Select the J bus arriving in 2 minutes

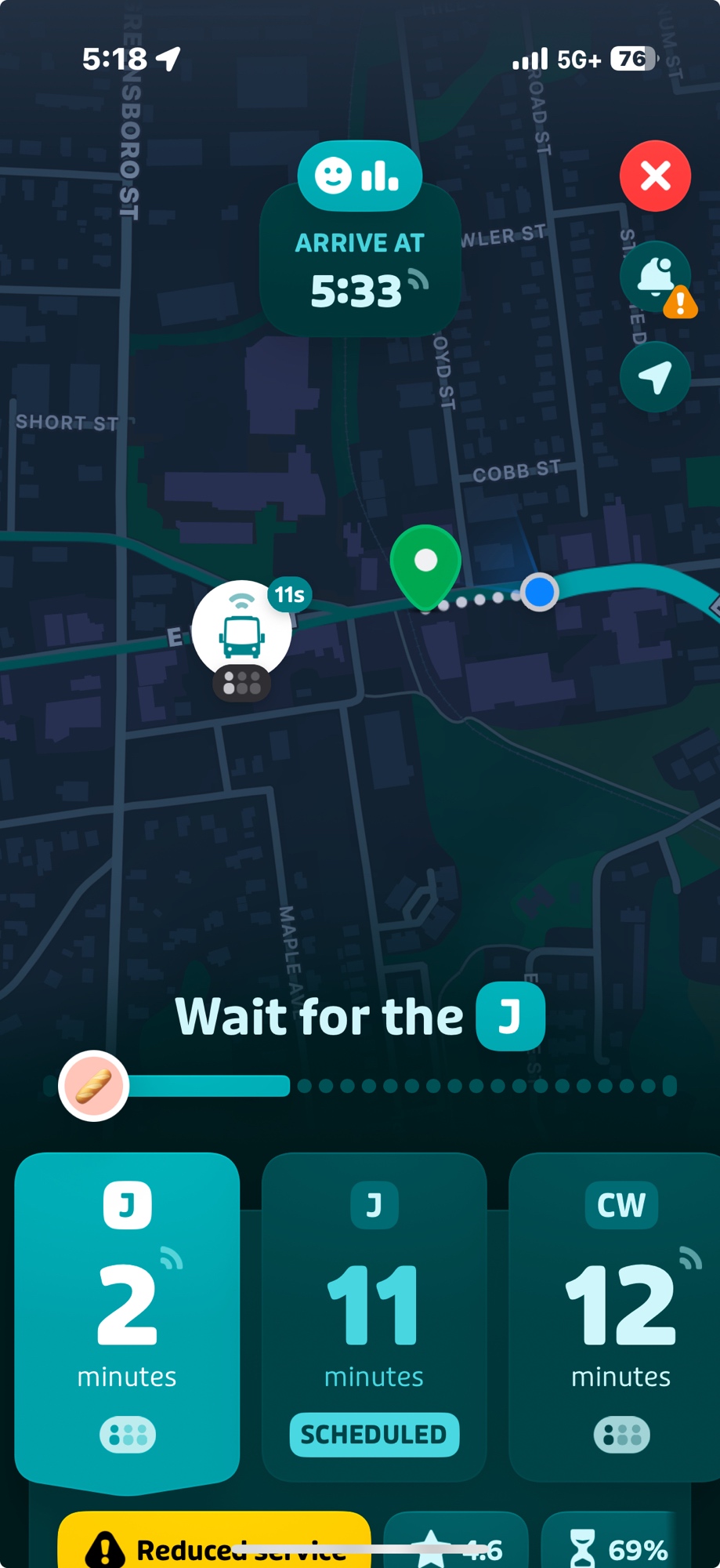pyautogui.click(x=127, y=1316)
